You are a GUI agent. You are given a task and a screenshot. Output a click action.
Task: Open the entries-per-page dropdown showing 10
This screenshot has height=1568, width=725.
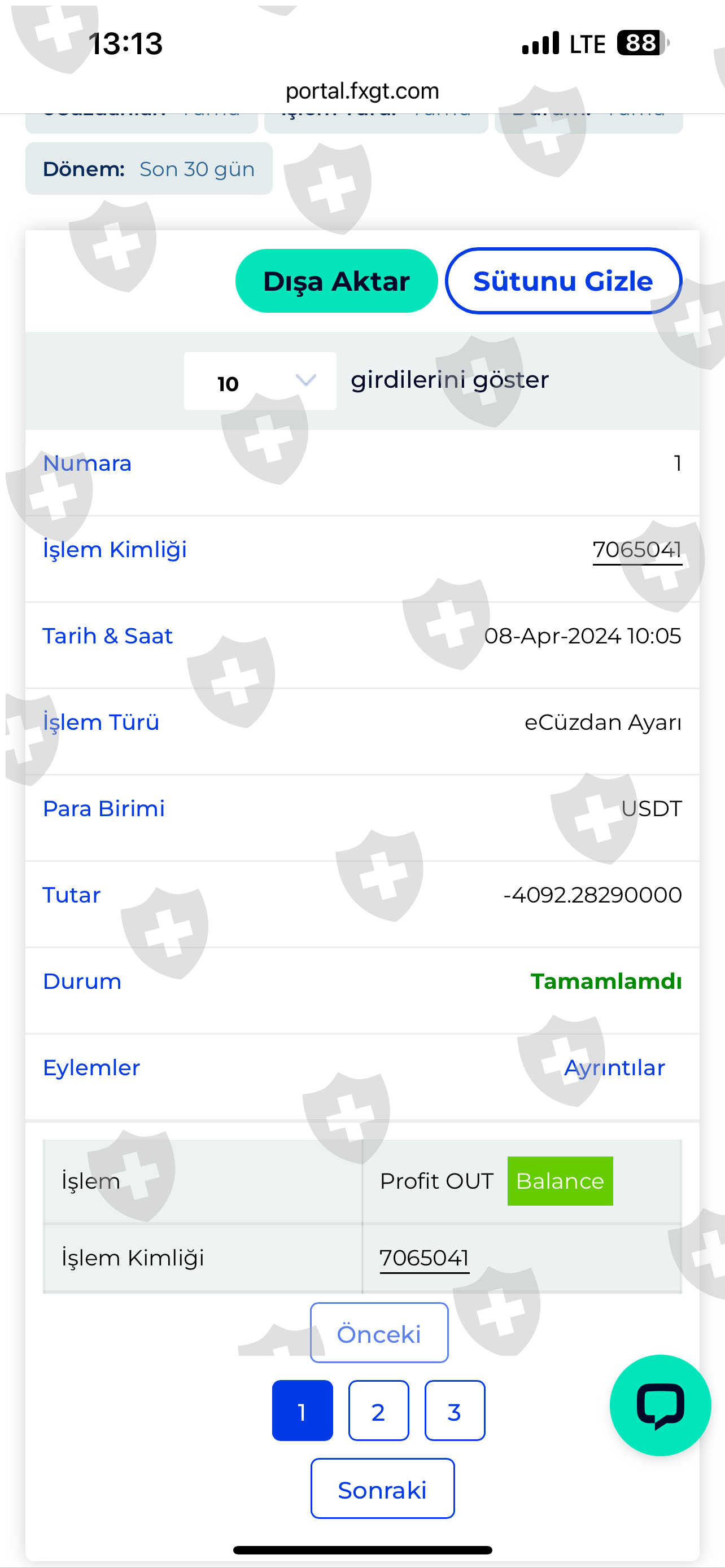pyautogui.click(x=260, y=381)
